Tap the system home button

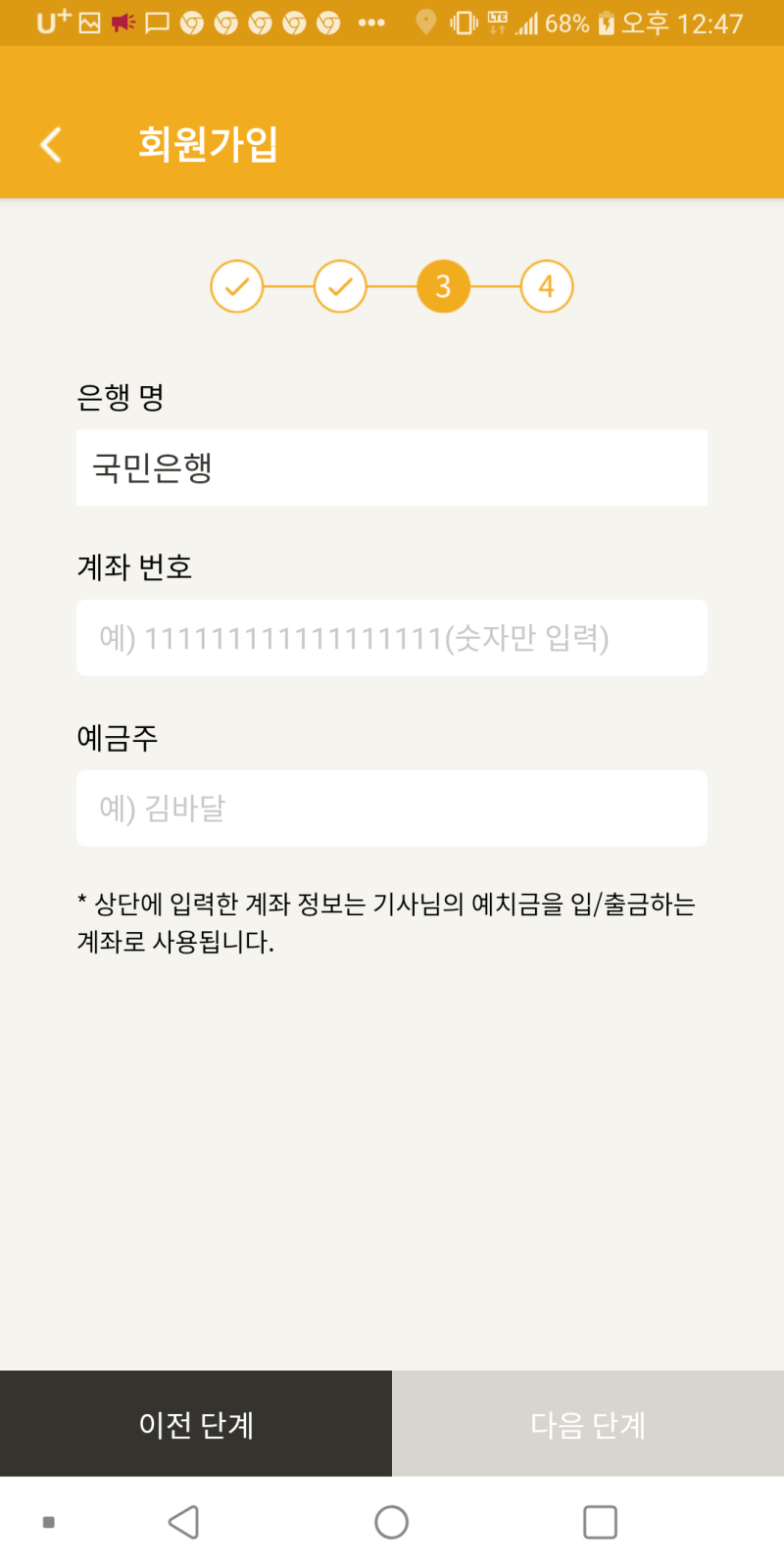click(392, 1522)
